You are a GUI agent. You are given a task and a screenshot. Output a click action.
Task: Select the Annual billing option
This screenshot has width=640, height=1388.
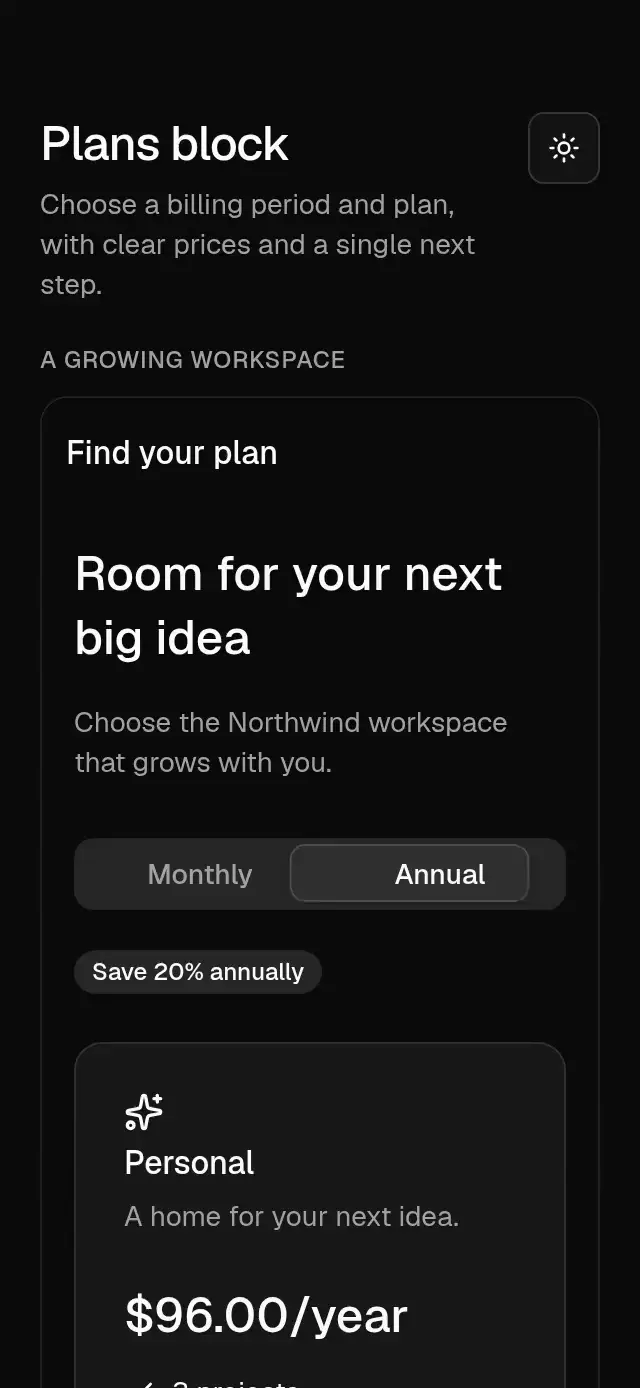click(x=409, y=874)
